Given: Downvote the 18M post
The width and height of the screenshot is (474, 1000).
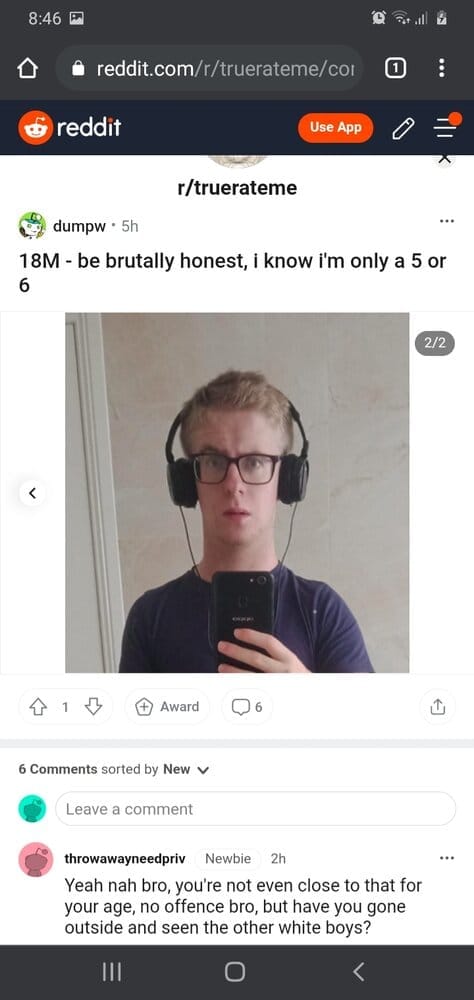Looking at the screenshot, I should coord(93,707).
